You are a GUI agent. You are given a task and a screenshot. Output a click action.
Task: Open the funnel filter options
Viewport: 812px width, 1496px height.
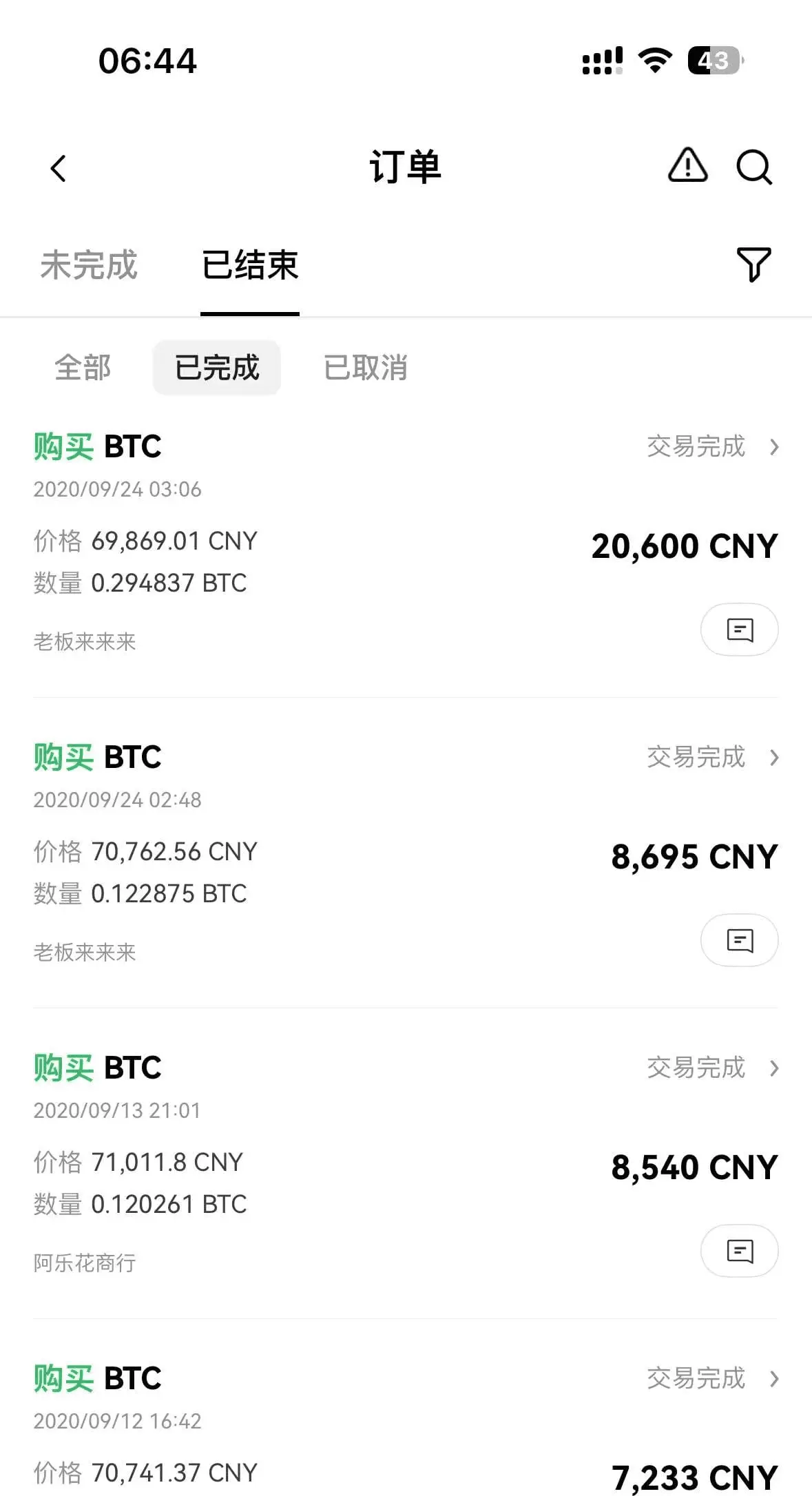click(x=753, y=264)
